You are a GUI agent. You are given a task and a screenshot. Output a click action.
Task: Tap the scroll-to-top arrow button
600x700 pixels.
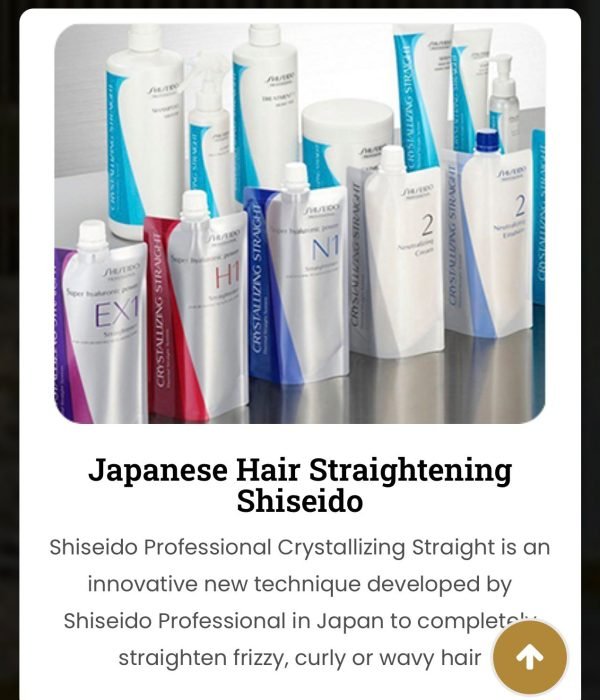529,657
